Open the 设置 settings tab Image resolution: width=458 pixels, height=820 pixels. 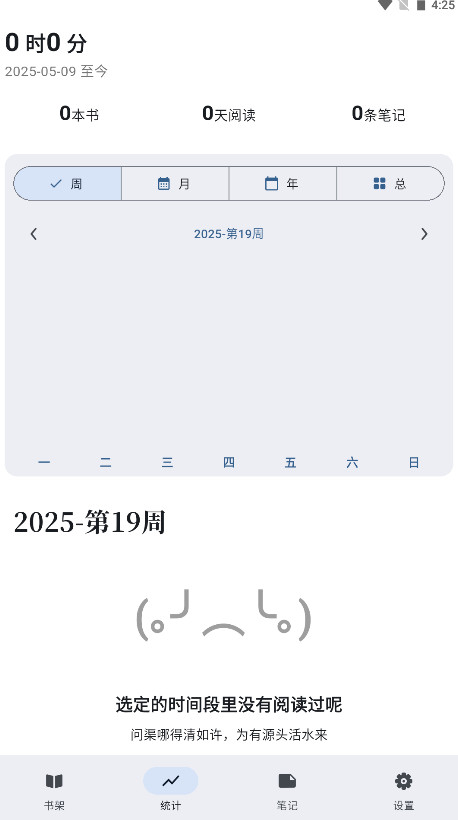[x=404, y=790]
